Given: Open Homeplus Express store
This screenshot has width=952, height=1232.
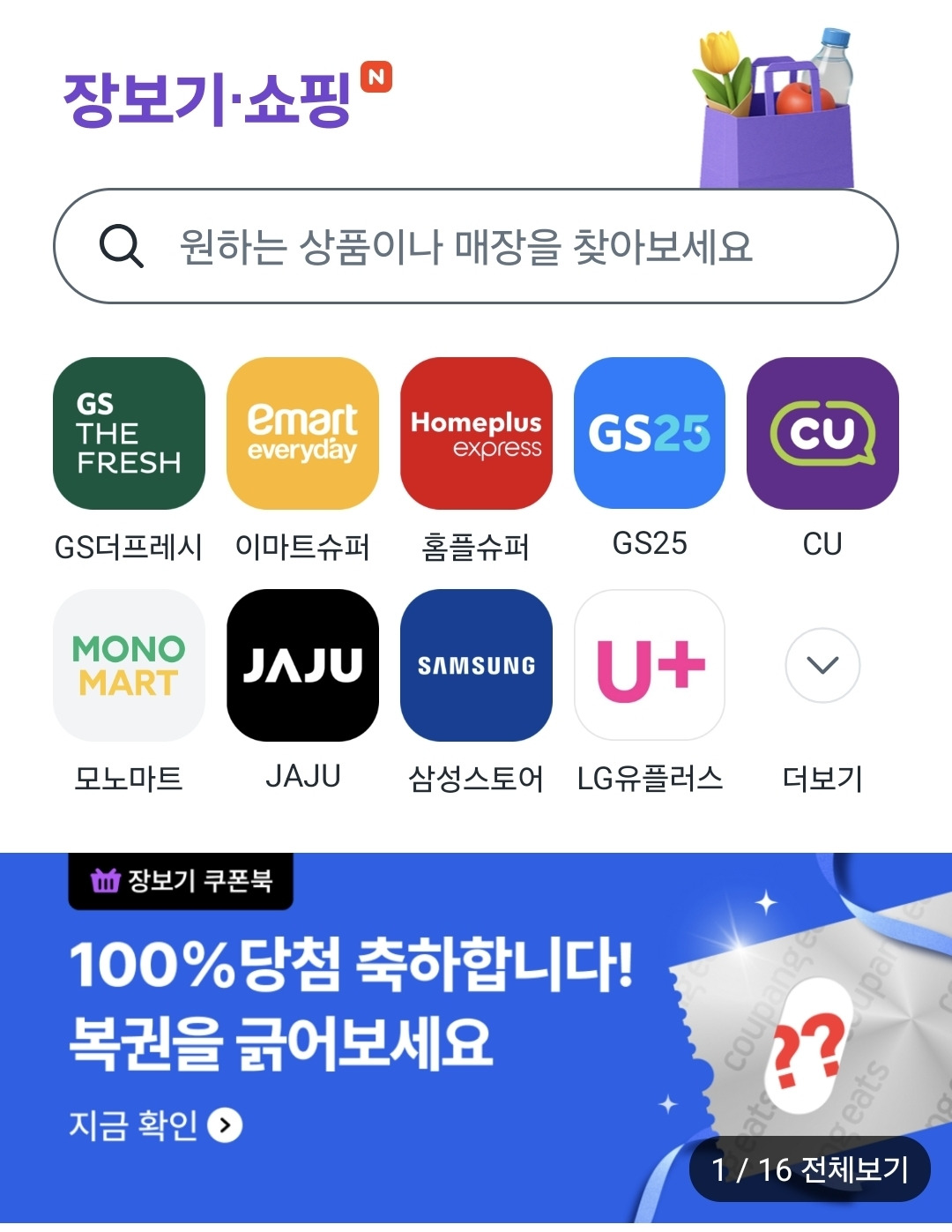Looking at the screenshot, I should pyautogui.click(x=475, y=432).
